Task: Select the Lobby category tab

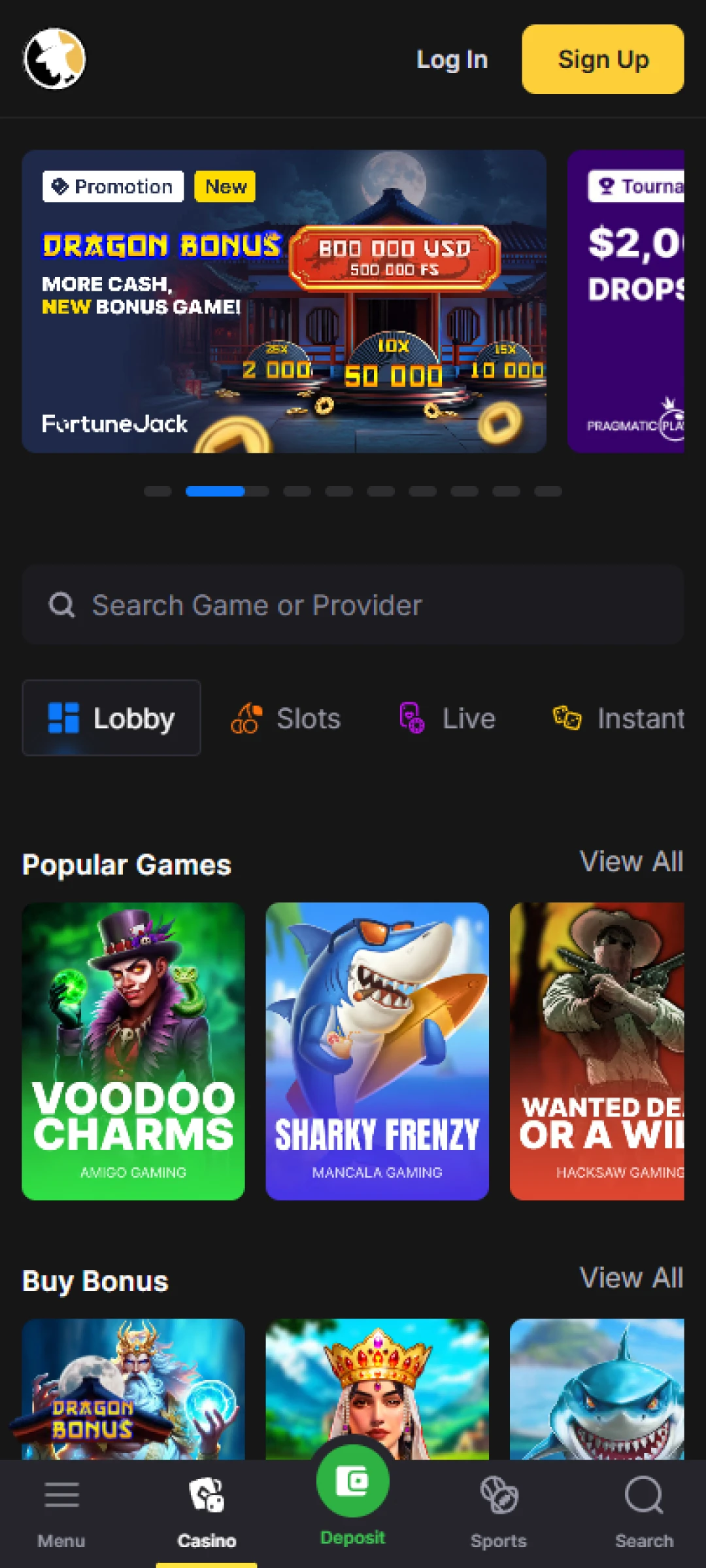Action: (112, 718)
